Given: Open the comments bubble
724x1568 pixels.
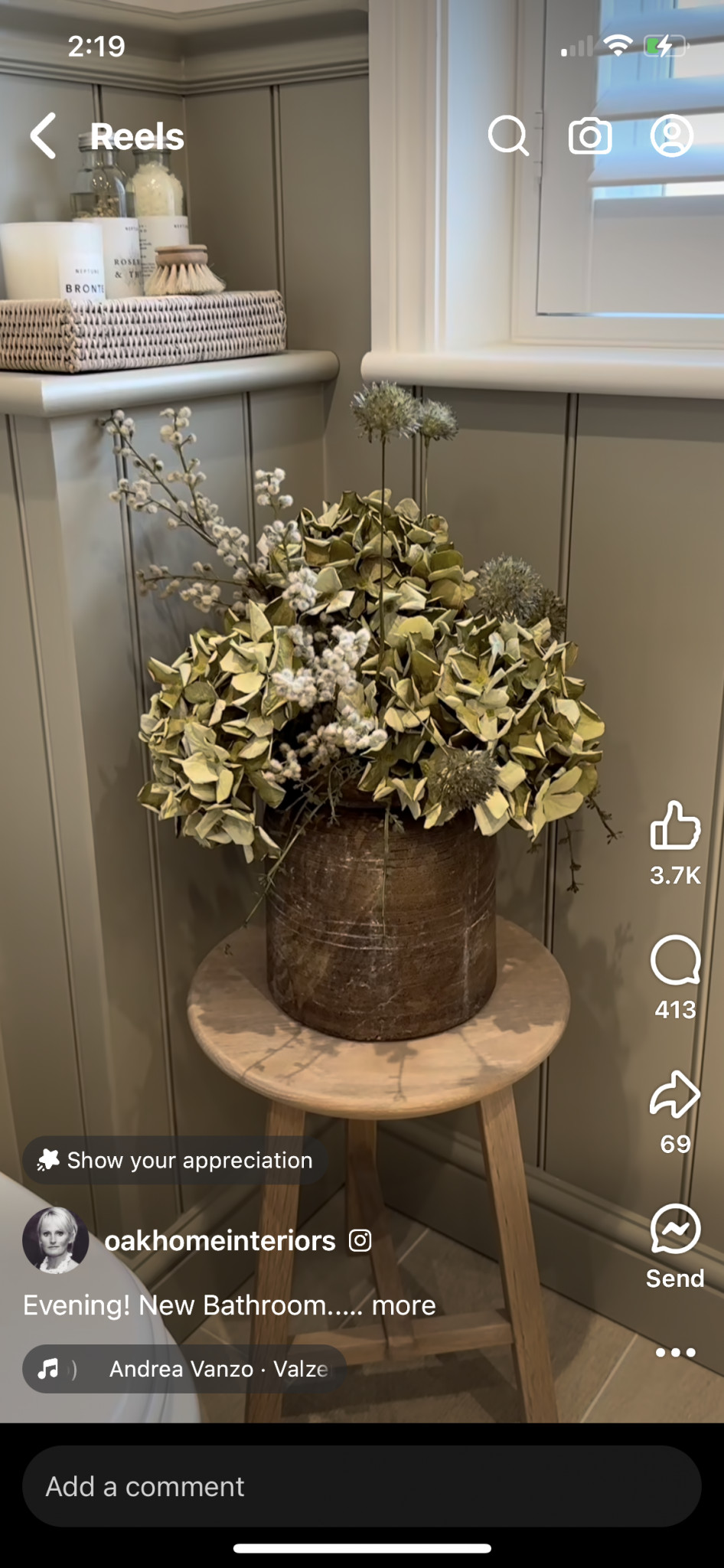Looking at the screenshot, I should (675, 960).
